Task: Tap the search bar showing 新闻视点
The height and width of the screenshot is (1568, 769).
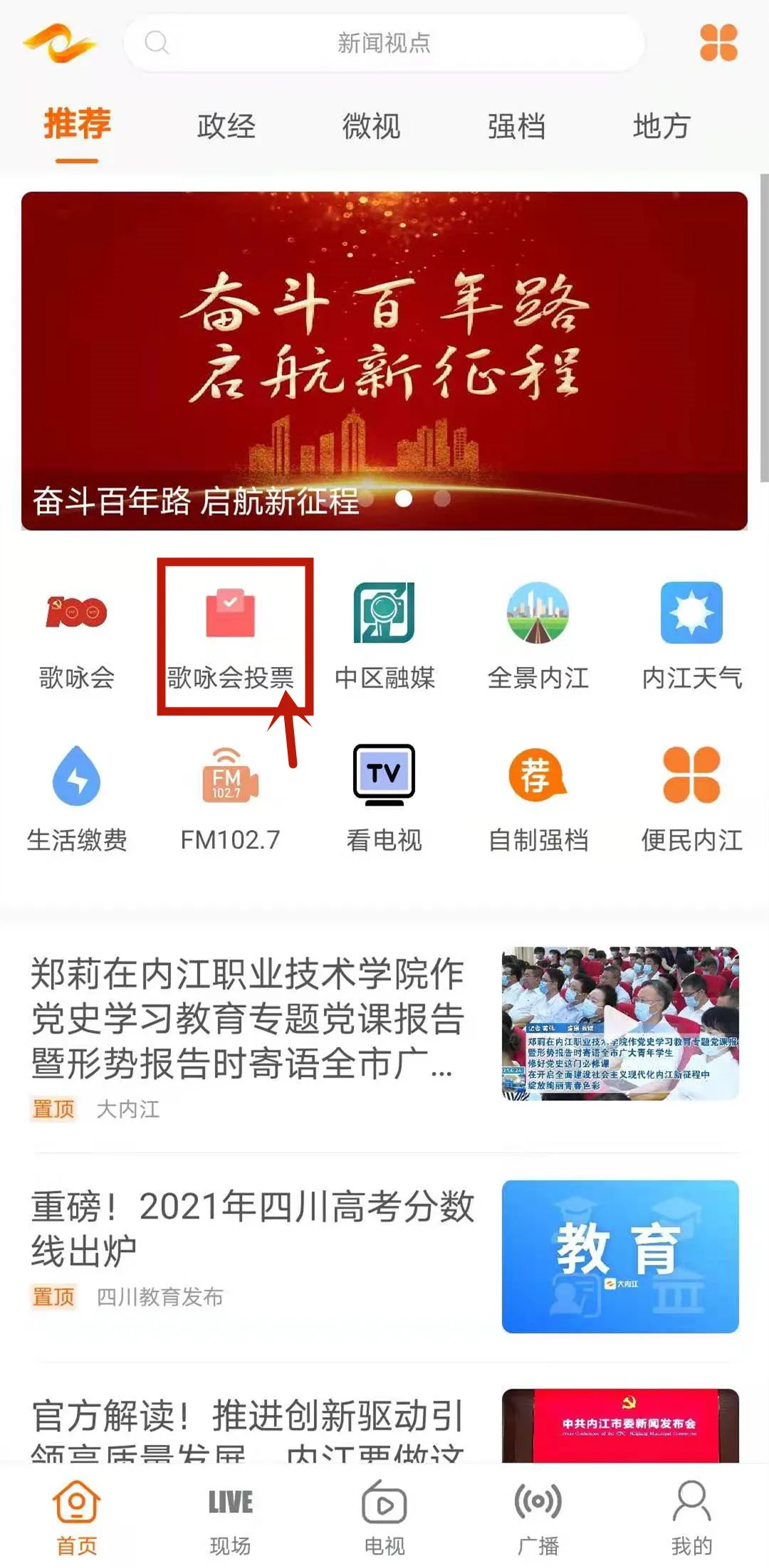Action: click(x=384, y=43)
